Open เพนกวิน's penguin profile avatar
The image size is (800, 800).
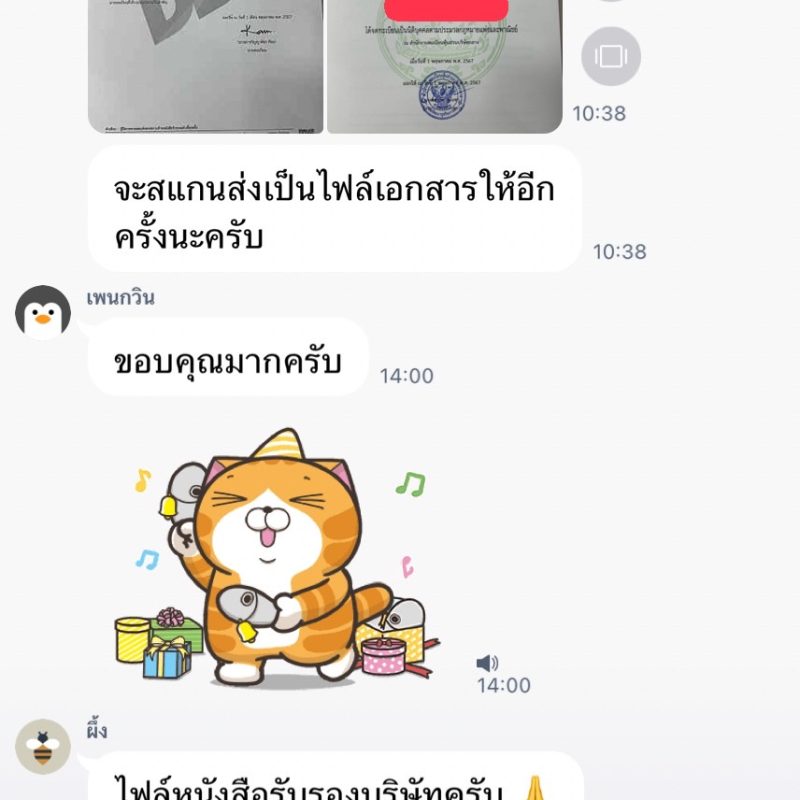(43, 312)
